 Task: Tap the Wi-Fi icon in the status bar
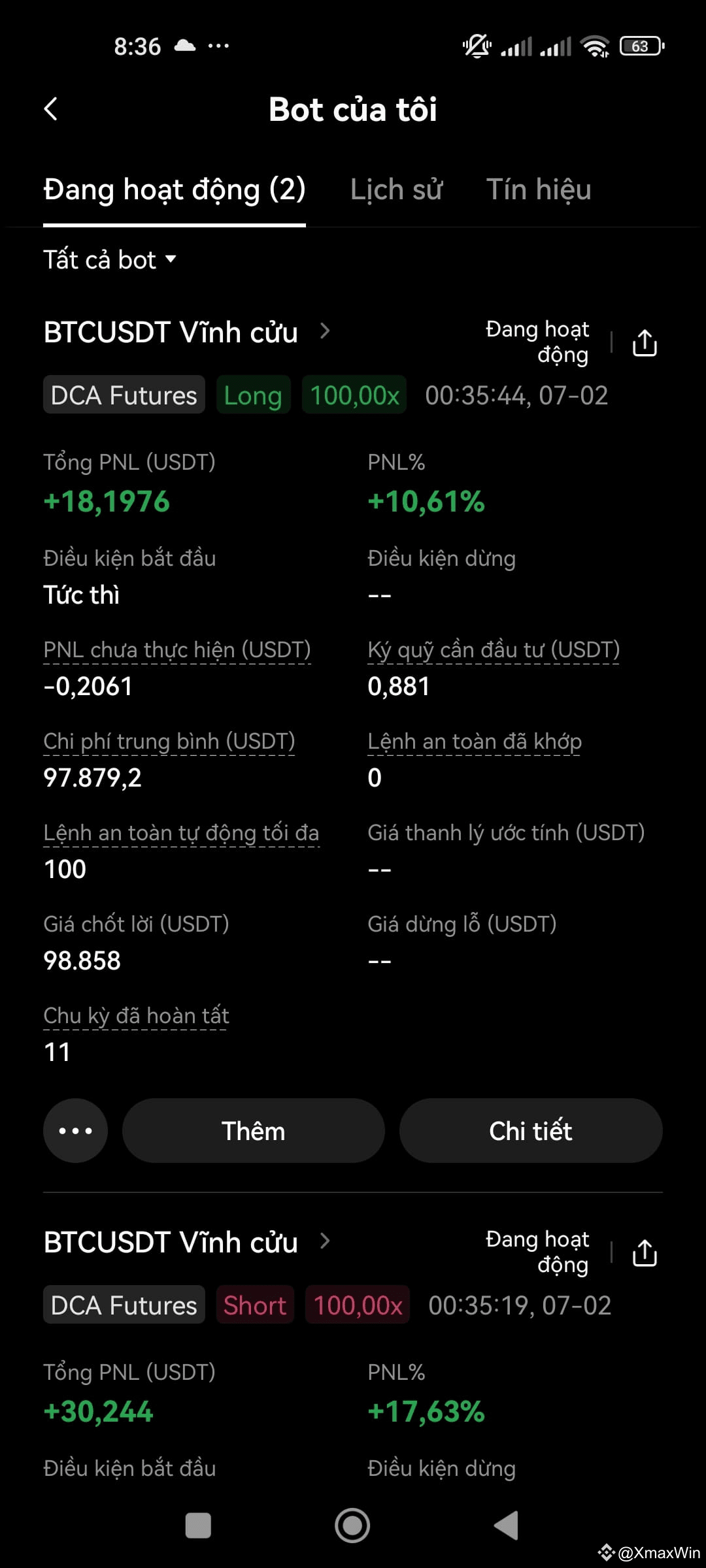click(x=594, y=46)
